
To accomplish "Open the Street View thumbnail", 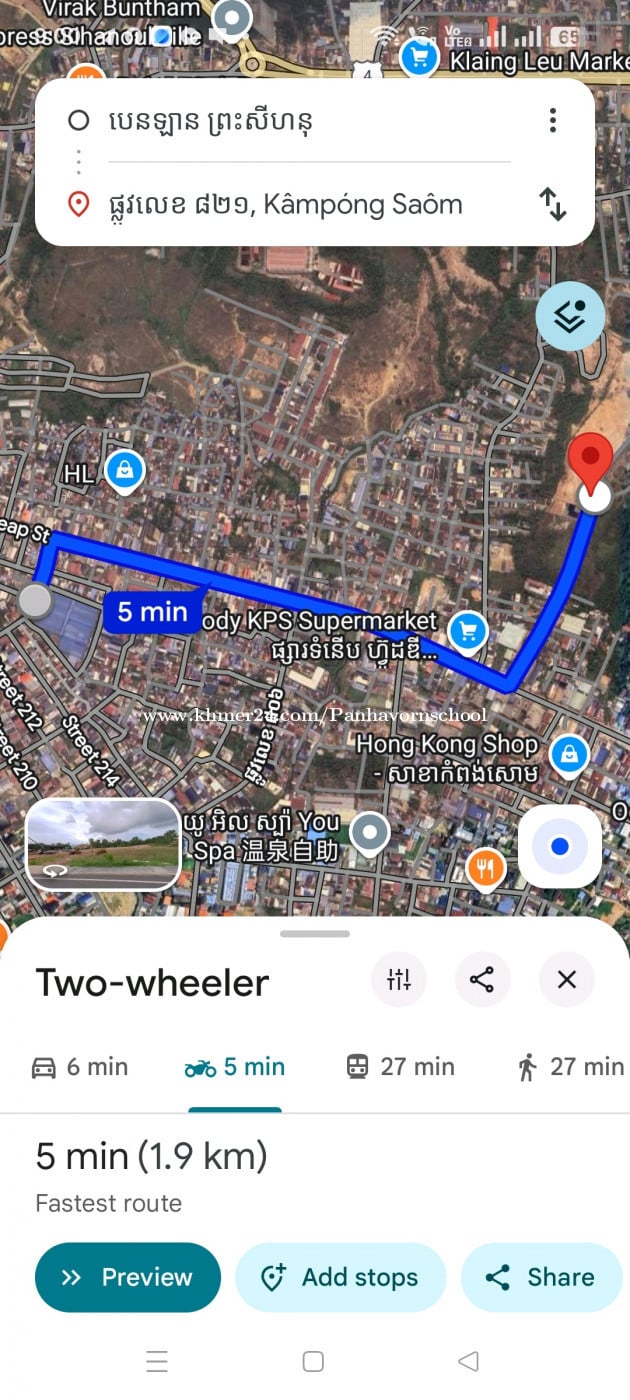I will coord(102,844).
